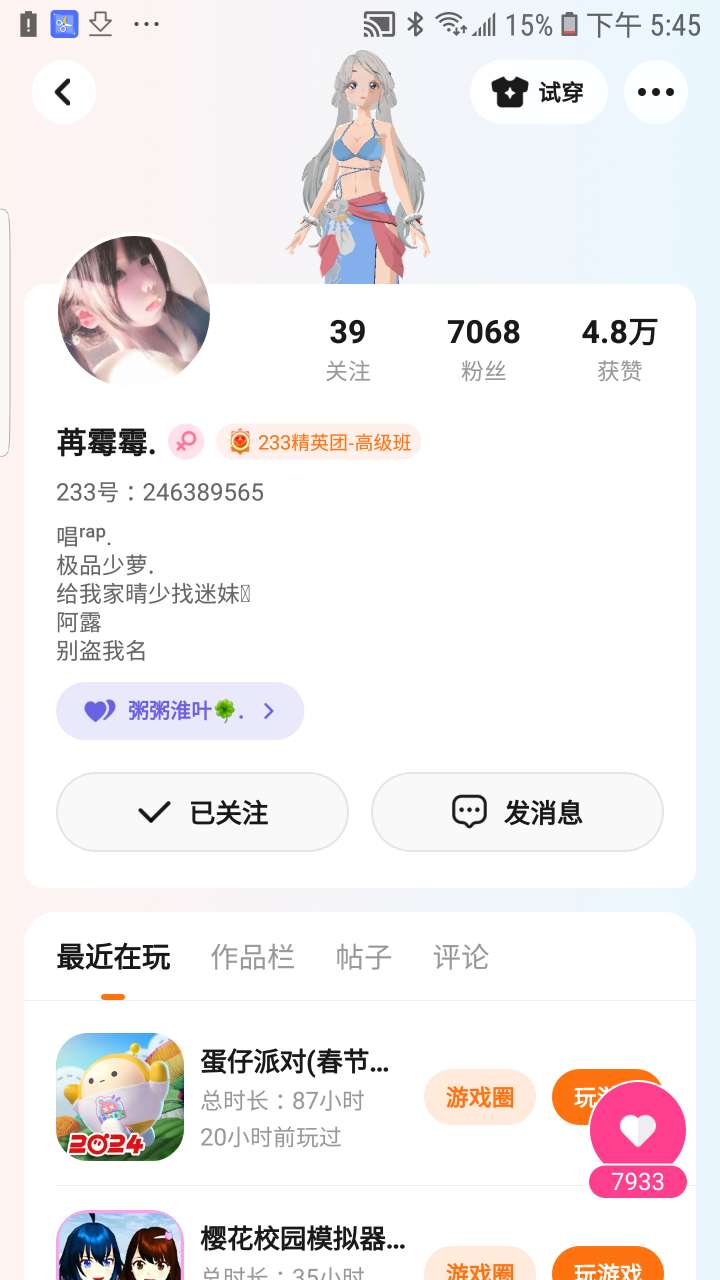The image size is (720, 1280).
Task: Switch to the 评论 tab
Action: 460,957
